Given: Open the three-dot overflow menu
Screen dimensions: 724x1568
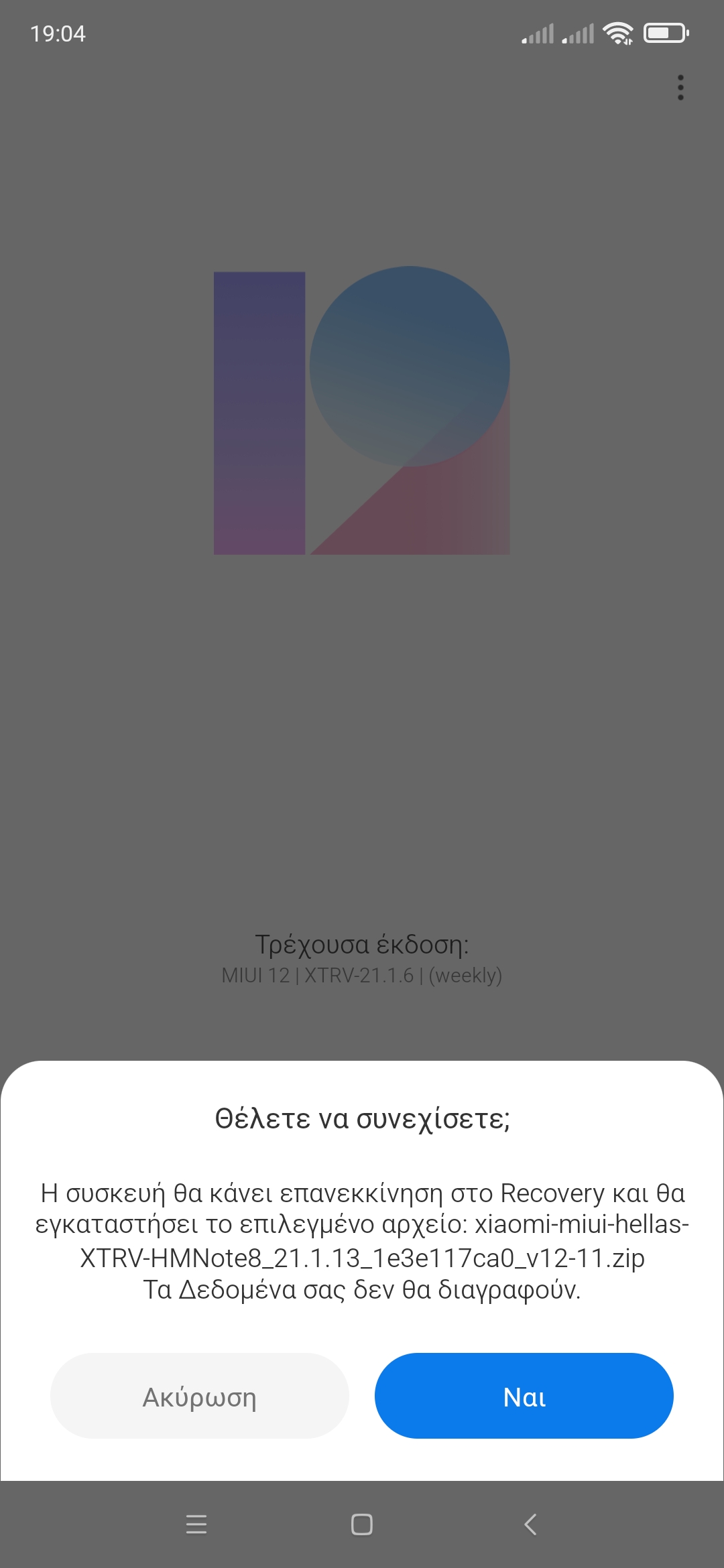Looking at the screenshot, I should click(680, 88).
